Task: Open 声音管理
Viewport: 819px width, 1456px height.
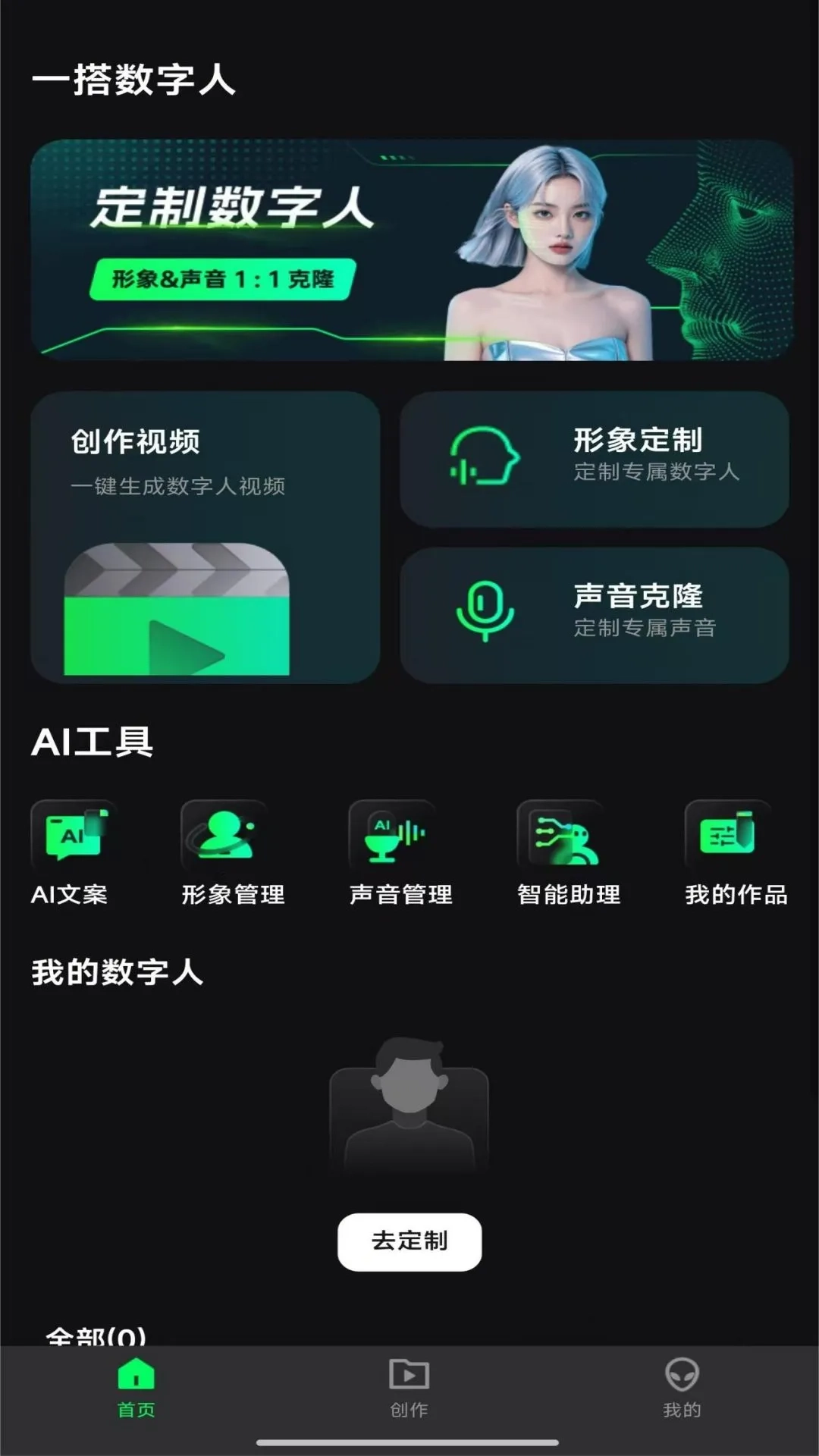Action: 400,852
